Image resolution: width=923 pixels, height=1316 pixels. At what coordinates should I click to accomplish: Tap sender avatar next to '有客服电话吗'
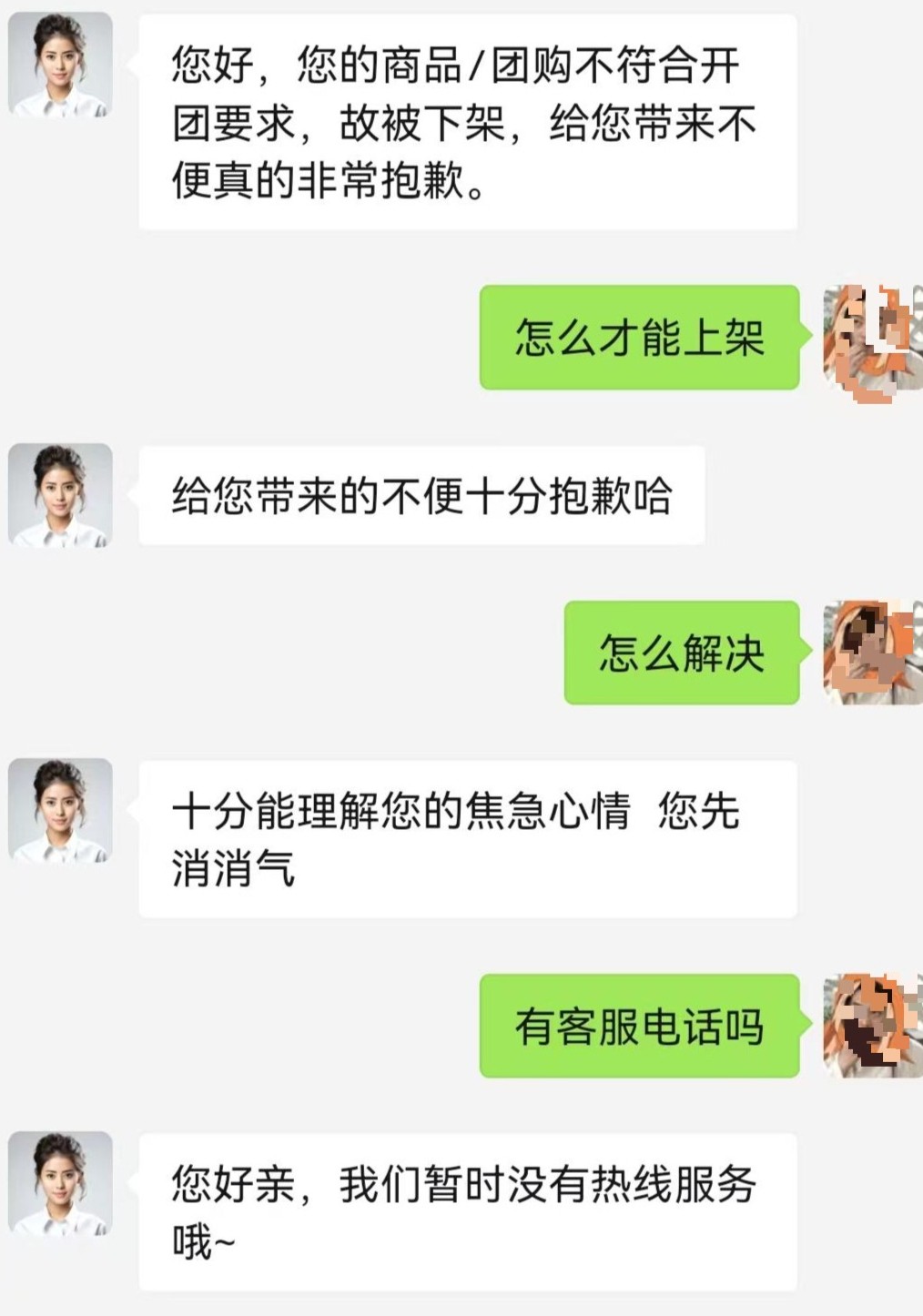[872, 1026]
